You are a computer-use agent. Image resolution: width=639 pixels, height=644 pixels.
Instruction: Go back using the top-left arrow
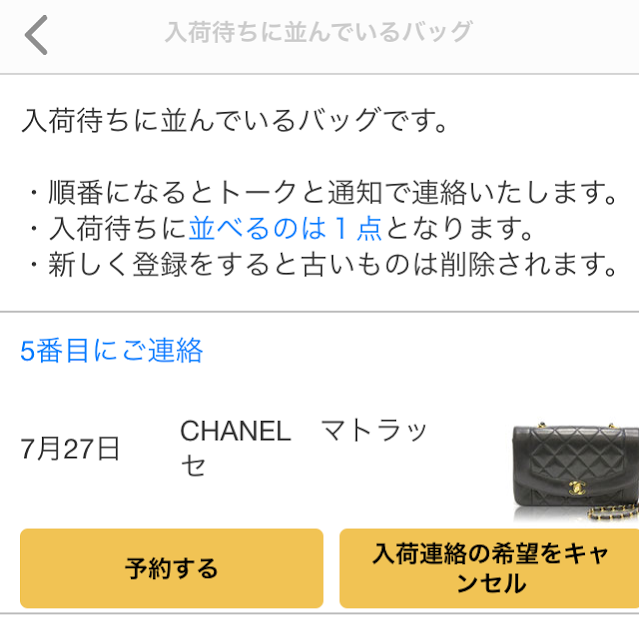36,35
